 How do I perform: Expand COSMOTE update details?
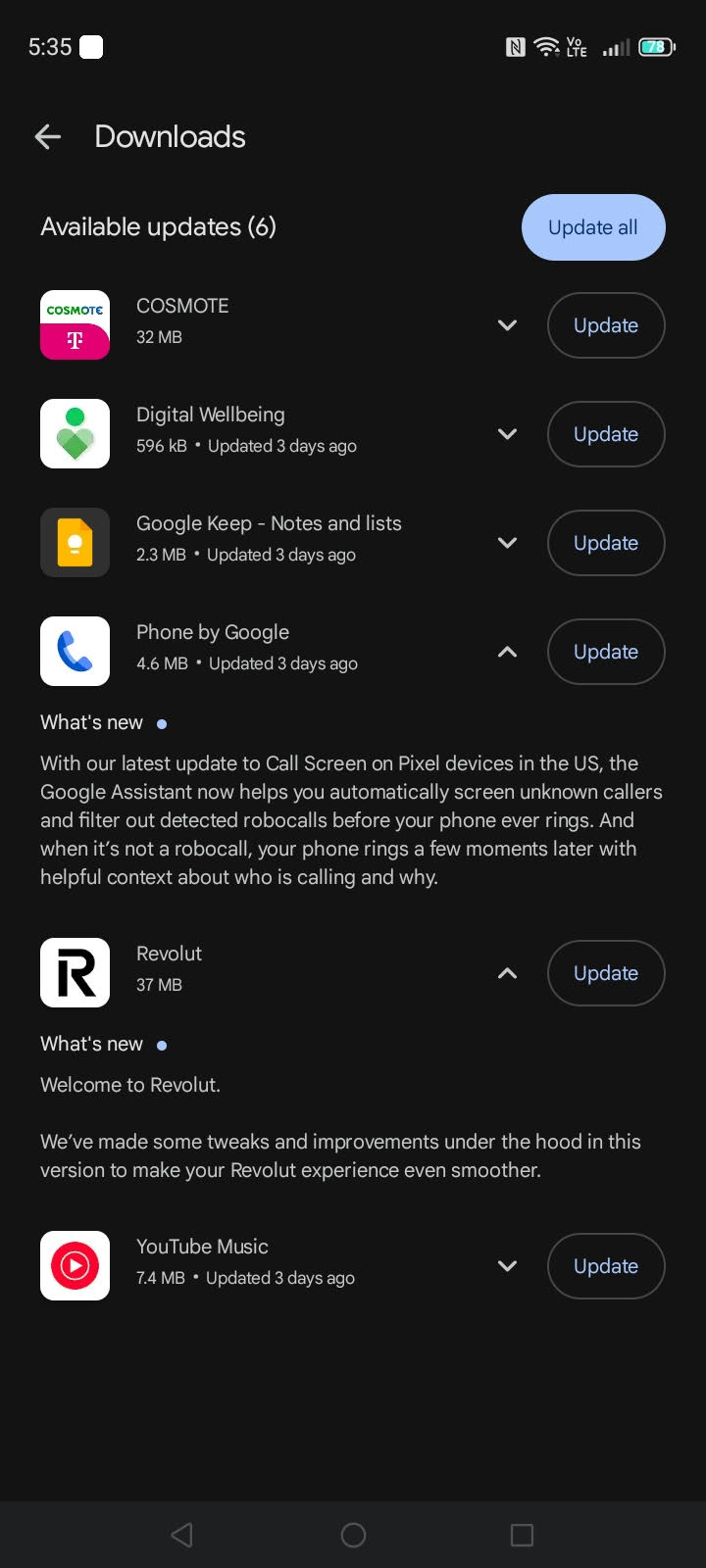click(507, 325)
